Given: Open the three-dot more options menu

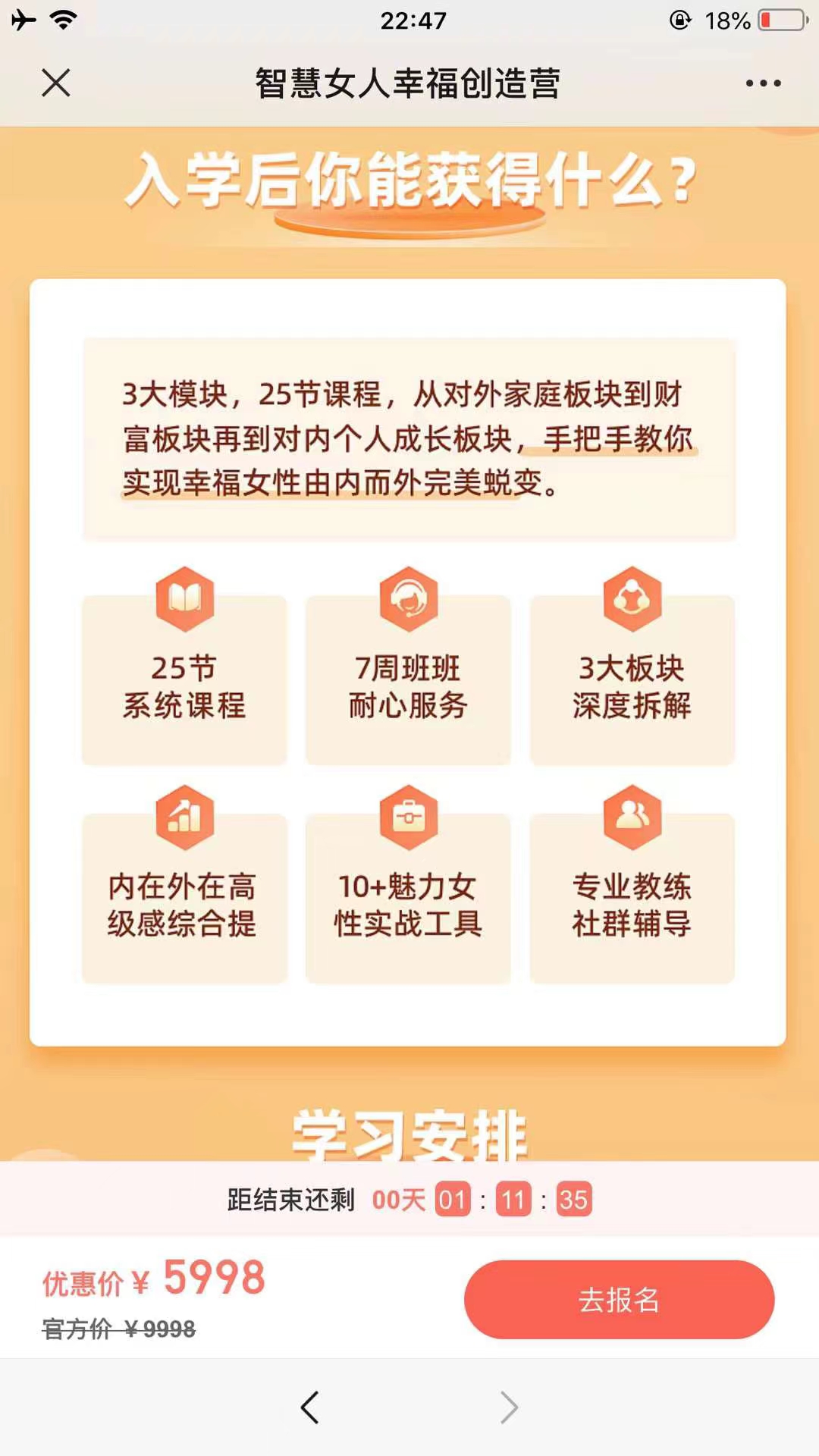Looking at the screenshot, I should [763, 83].
